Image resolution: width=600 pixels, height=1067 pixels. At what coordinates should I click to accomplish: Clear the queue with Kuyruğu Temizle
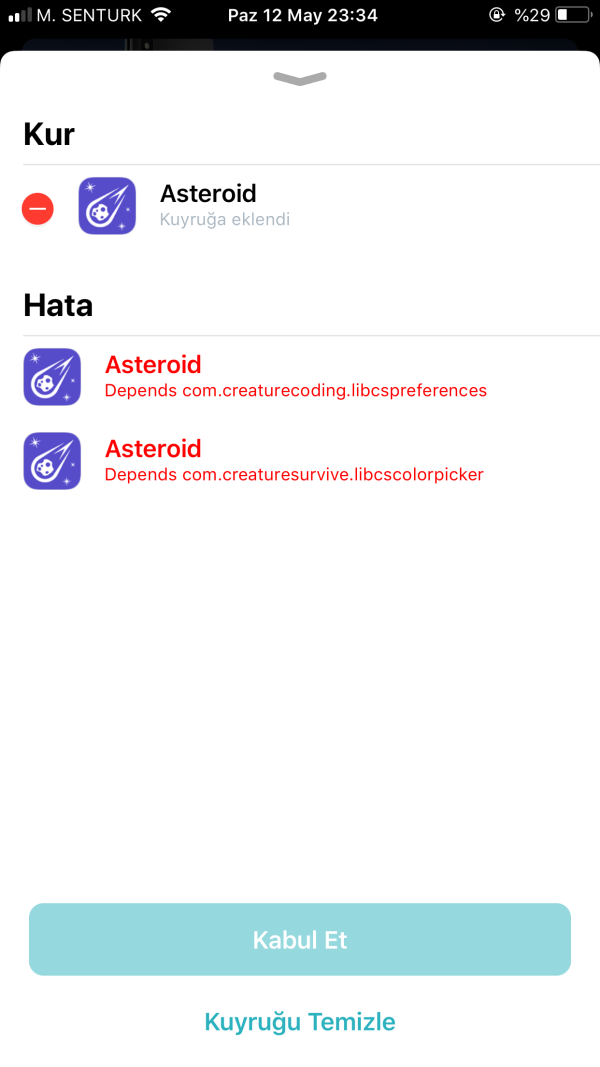click(x=299, y=1021)
